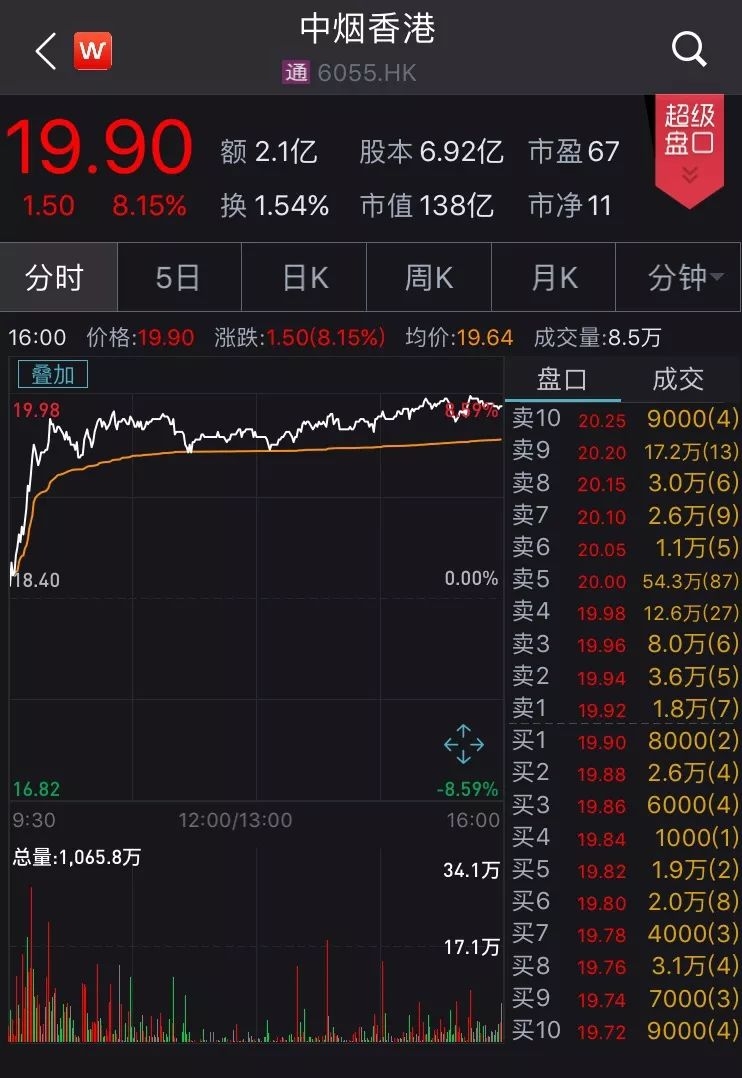Tap the 叠加 overlay button

click(53, 375)
